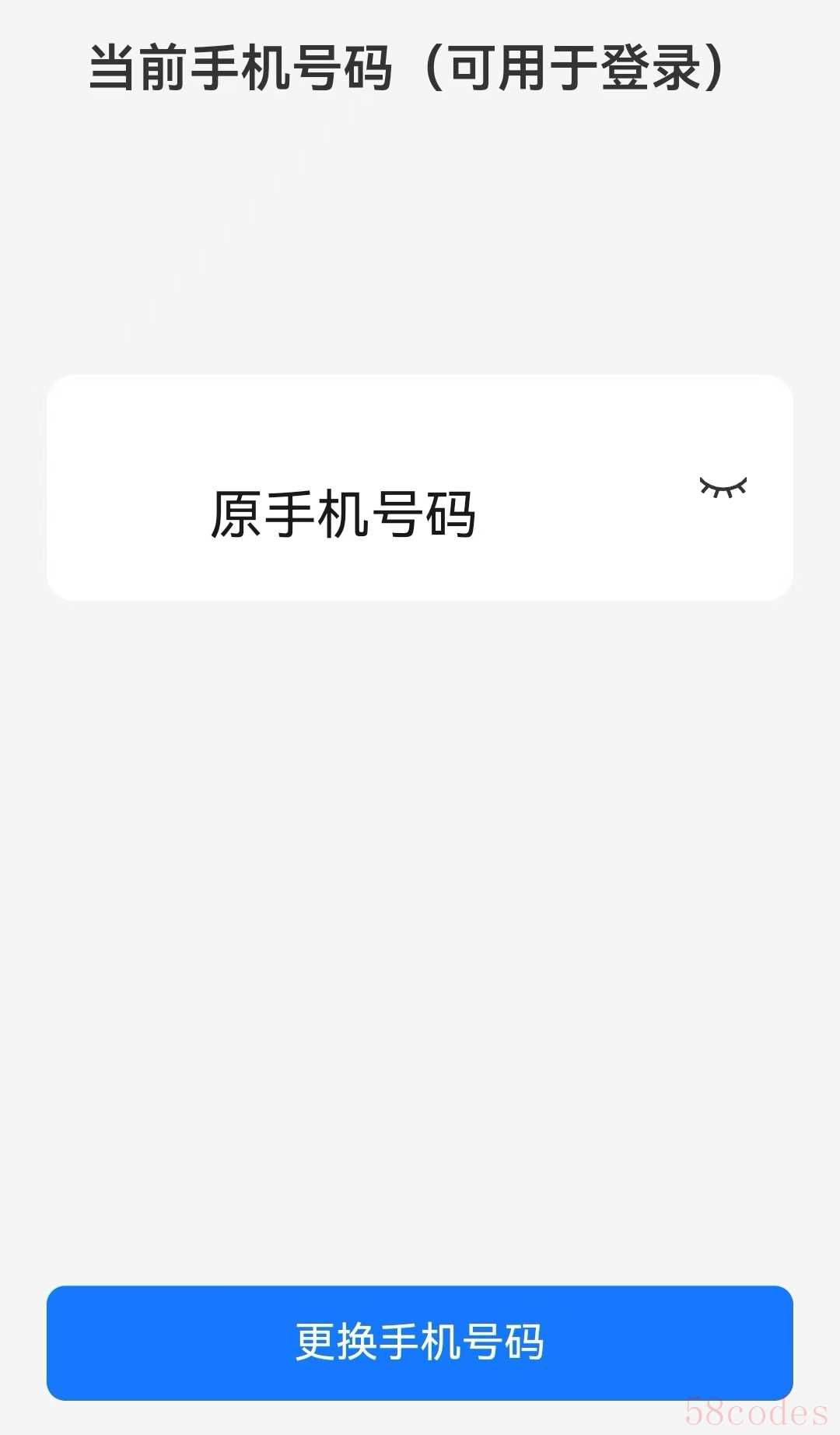Tap the 更换手机号码 button
Screen dimensions: 840x1435
point(420,1342)
